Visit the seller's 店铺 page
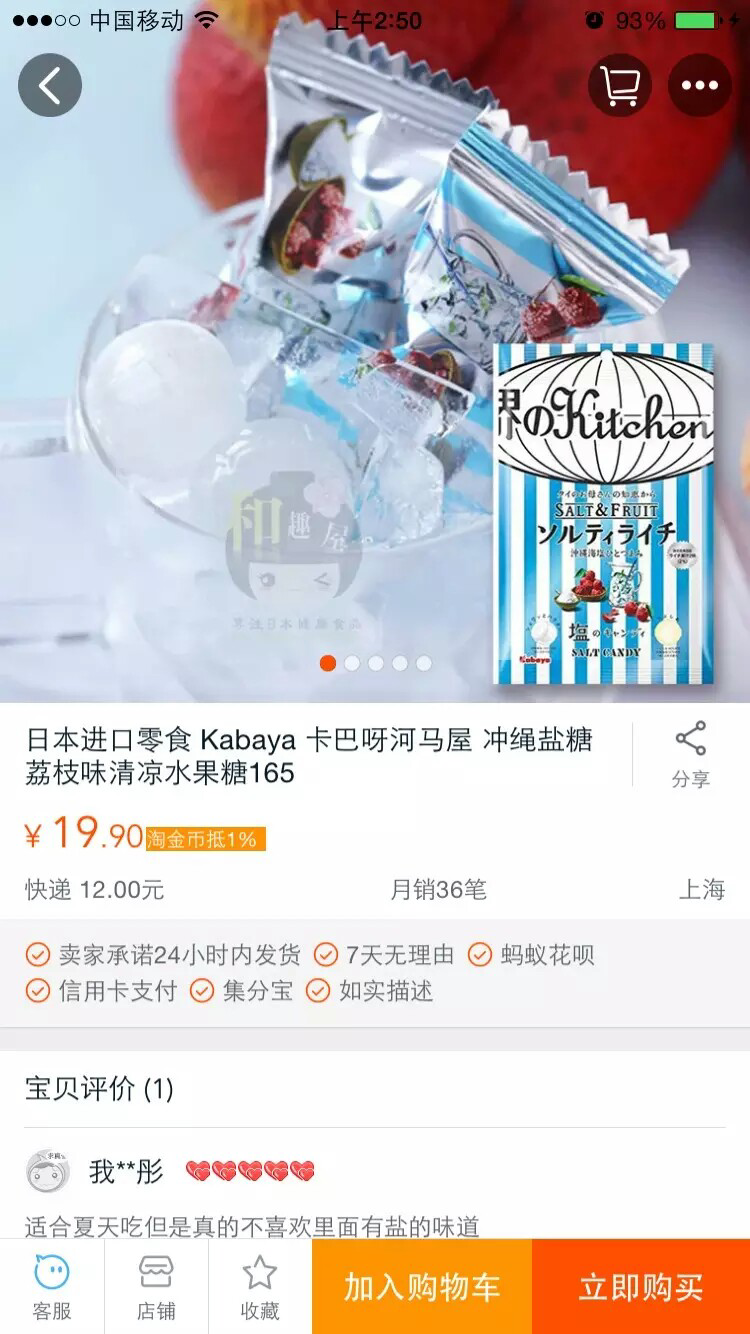 (x=156, y=1287)
